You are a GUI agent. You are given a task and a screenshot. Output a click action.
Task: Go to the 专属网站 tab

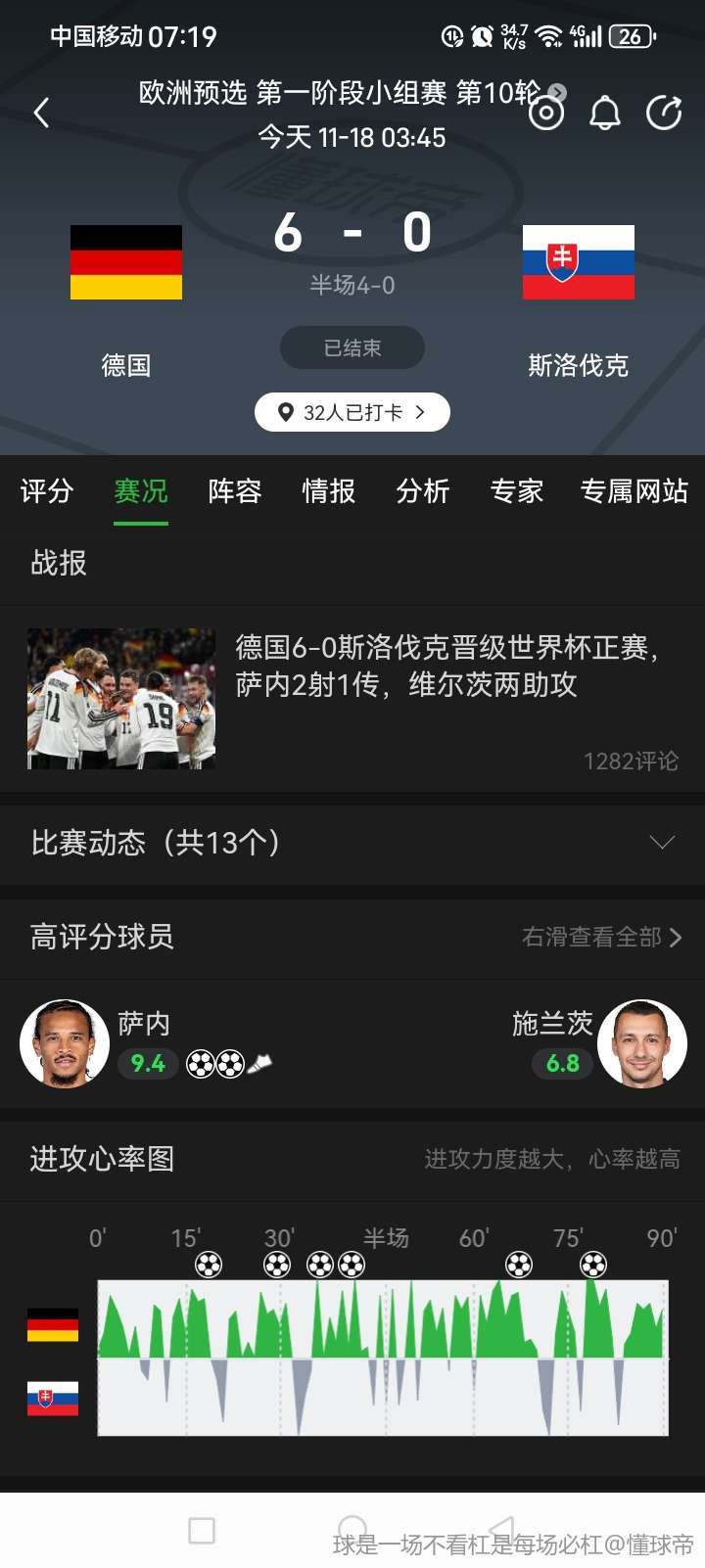pos(634,490)
